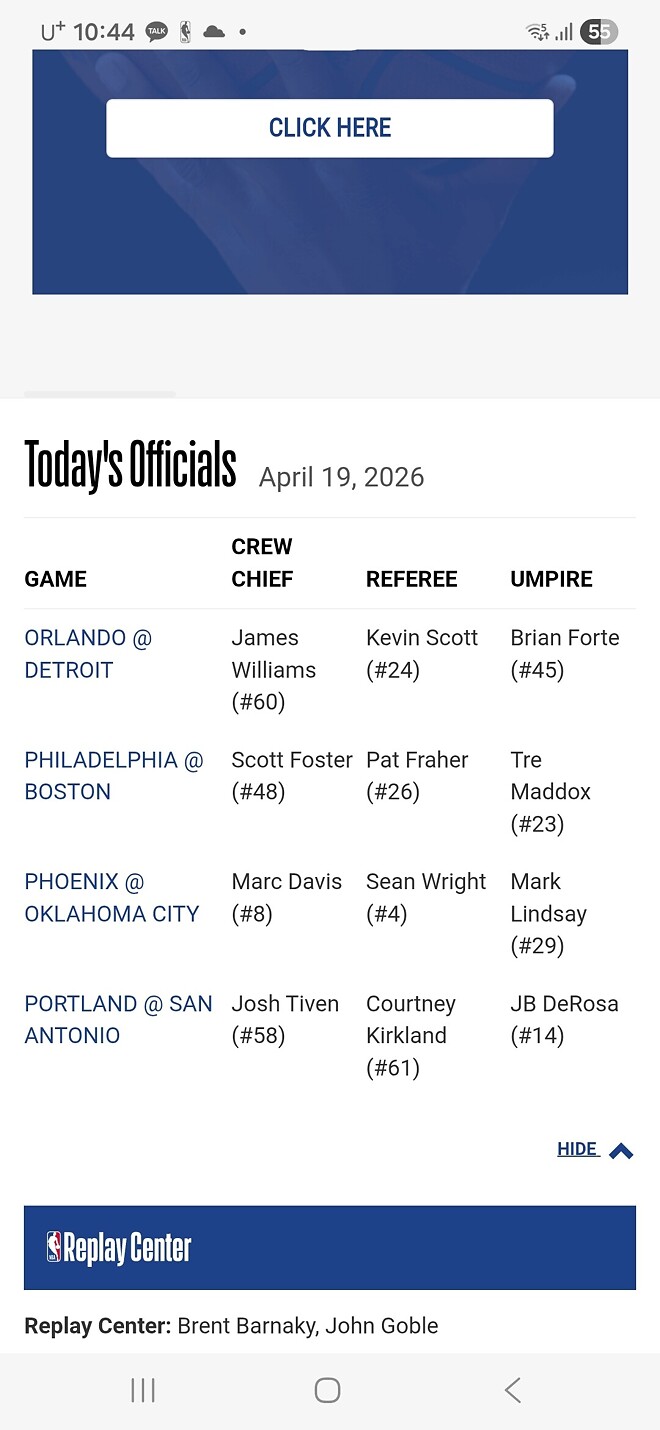This screenshot has height=1430, width=660.
Task: Select the Portland @ San Antonio game
Action: tap(118, 1019)
